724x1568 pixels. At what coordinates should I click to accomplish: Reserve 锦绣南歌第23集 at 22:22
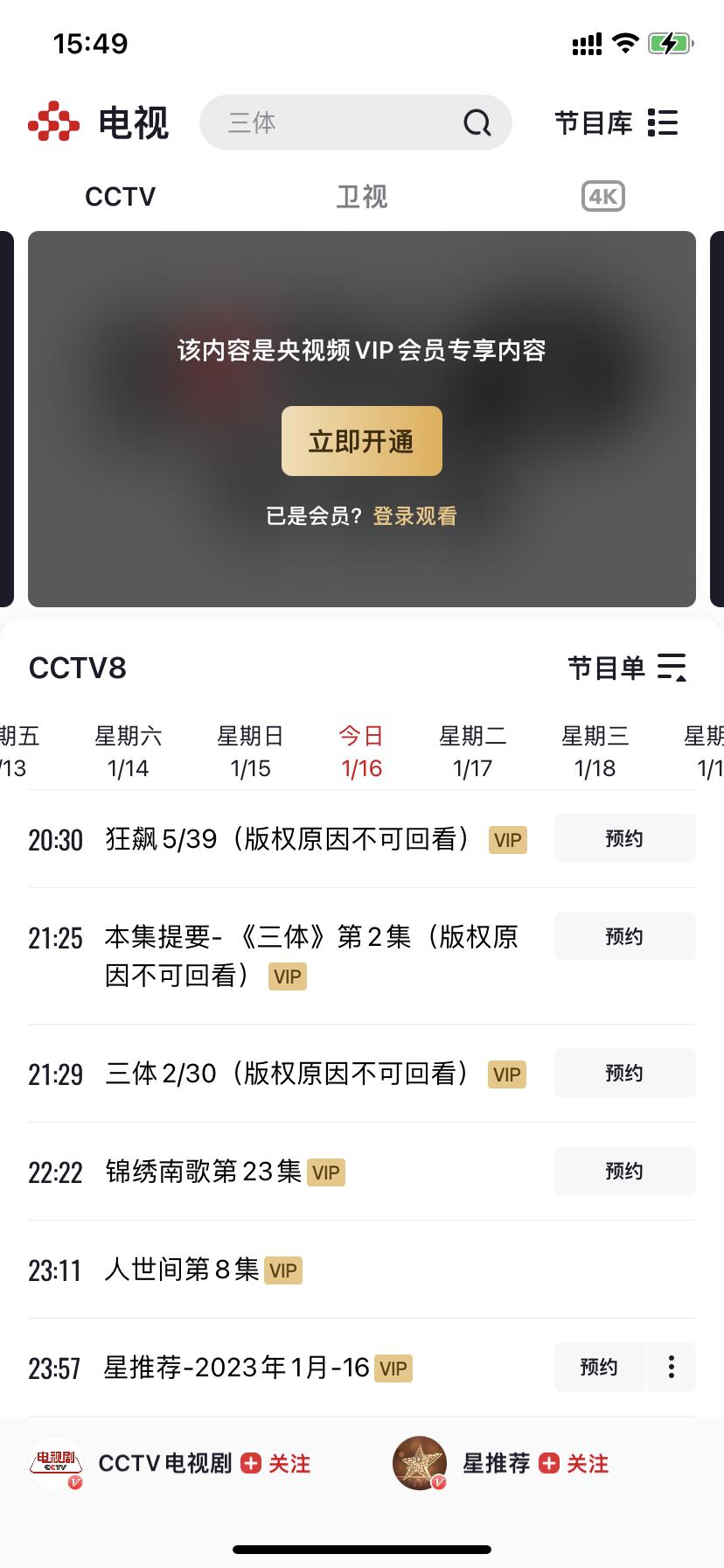(x=624, y=1171)
